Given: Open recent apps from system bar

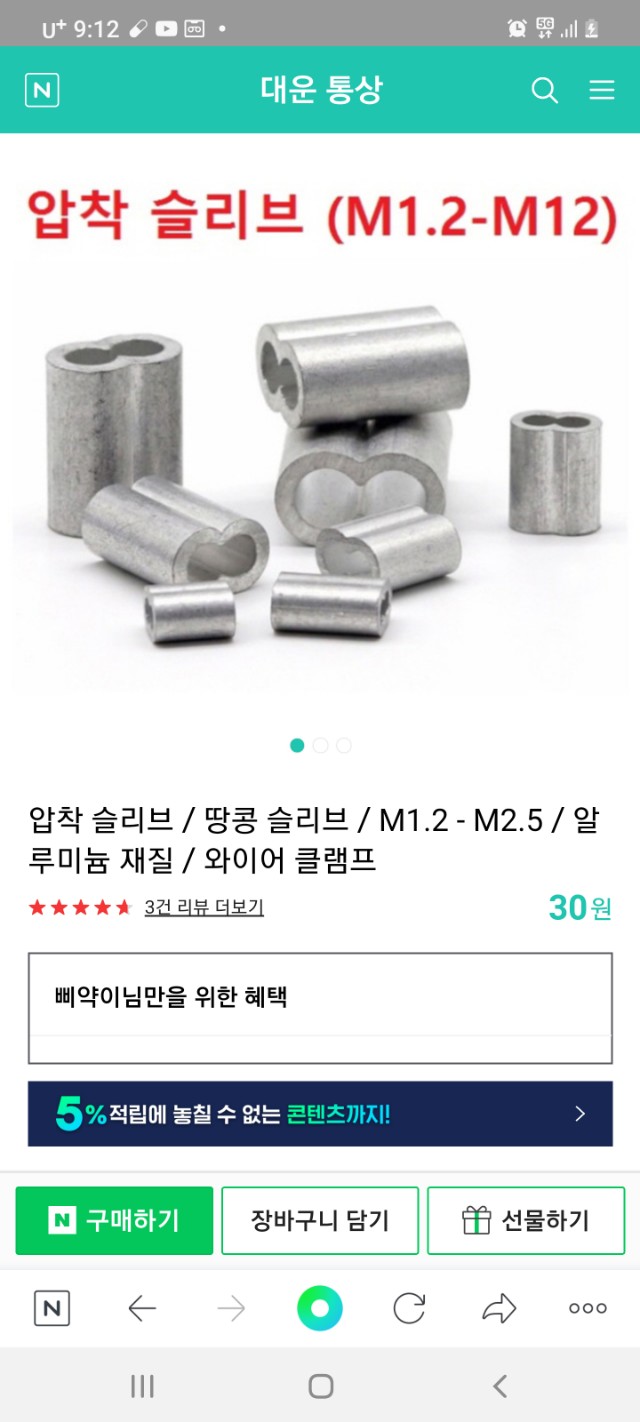Looking at the screenshot, I should (142, 1385).
